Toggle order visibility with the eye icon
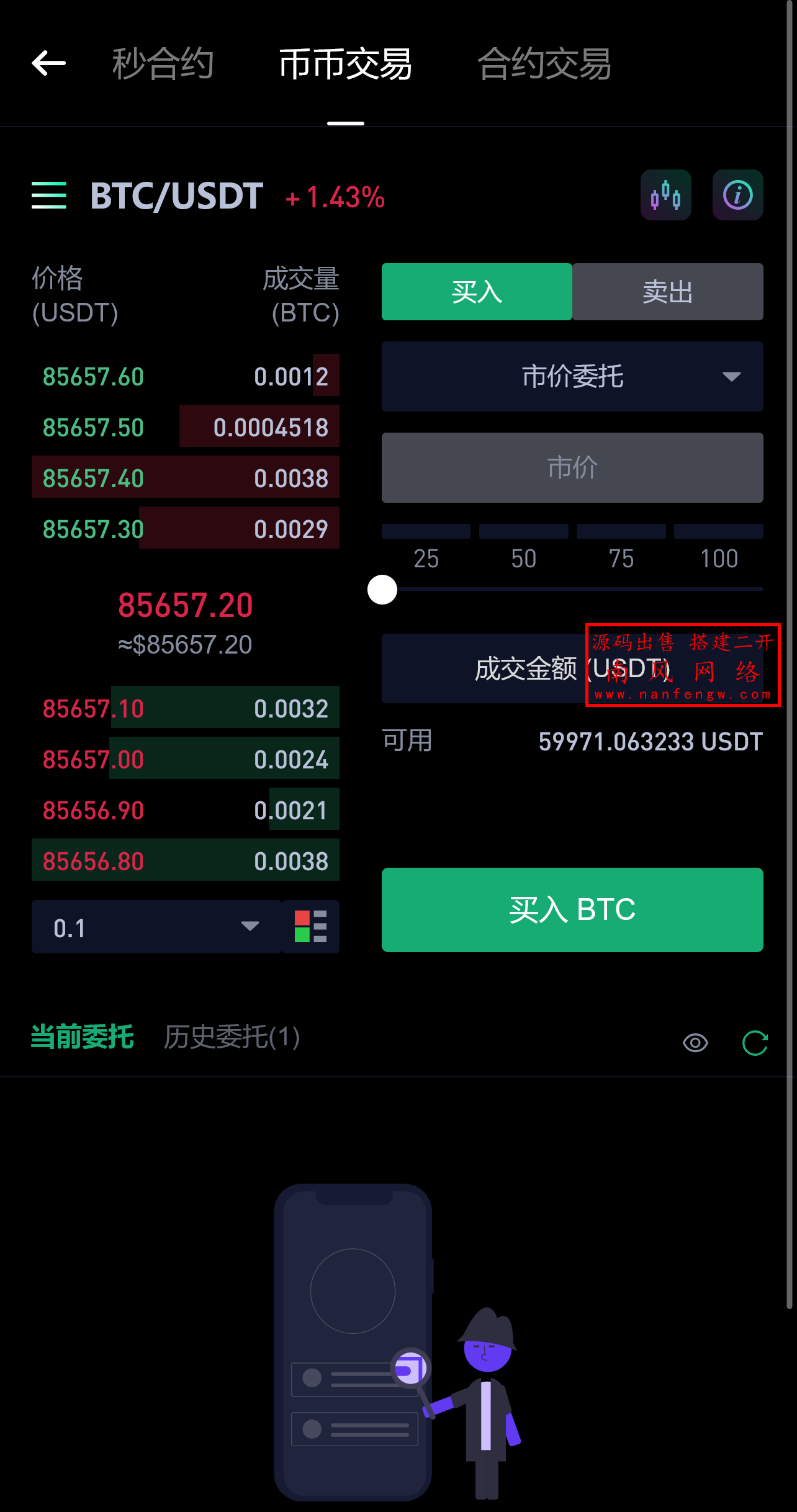Image resolution: width=797 pixels, height=1512 pixels. [x=695, y=1042]
